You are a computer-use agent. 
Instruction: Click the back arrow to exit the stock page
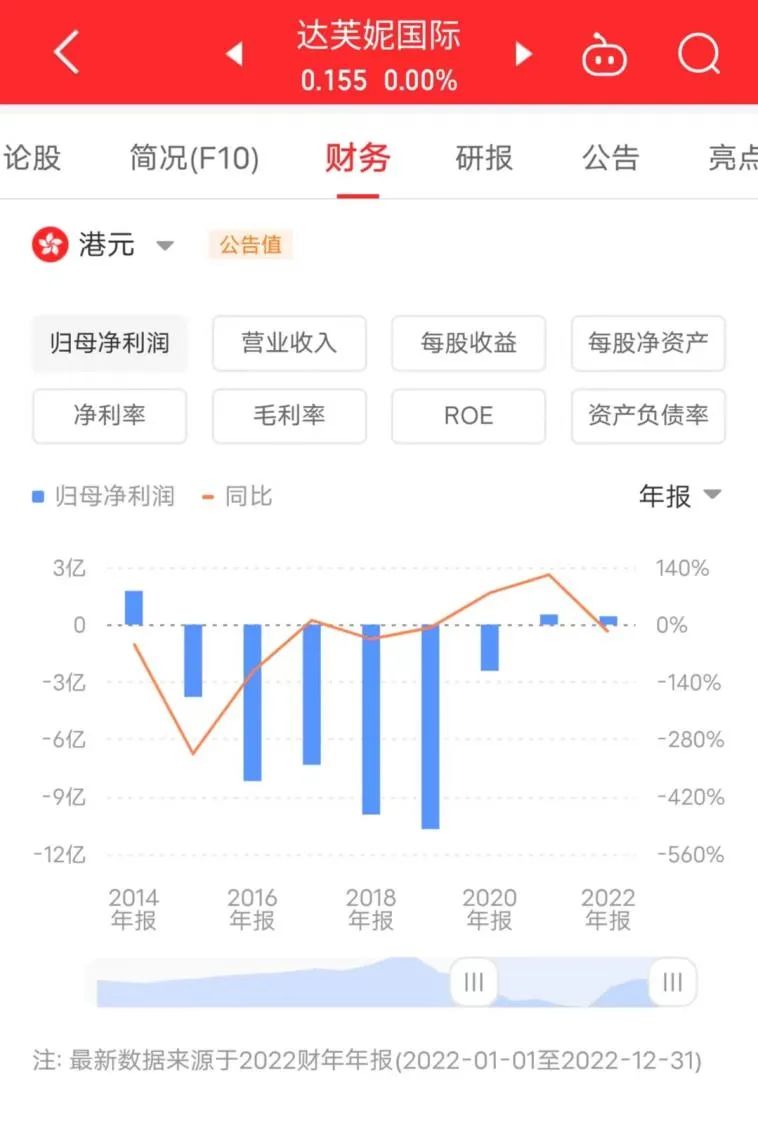(66, 52)
